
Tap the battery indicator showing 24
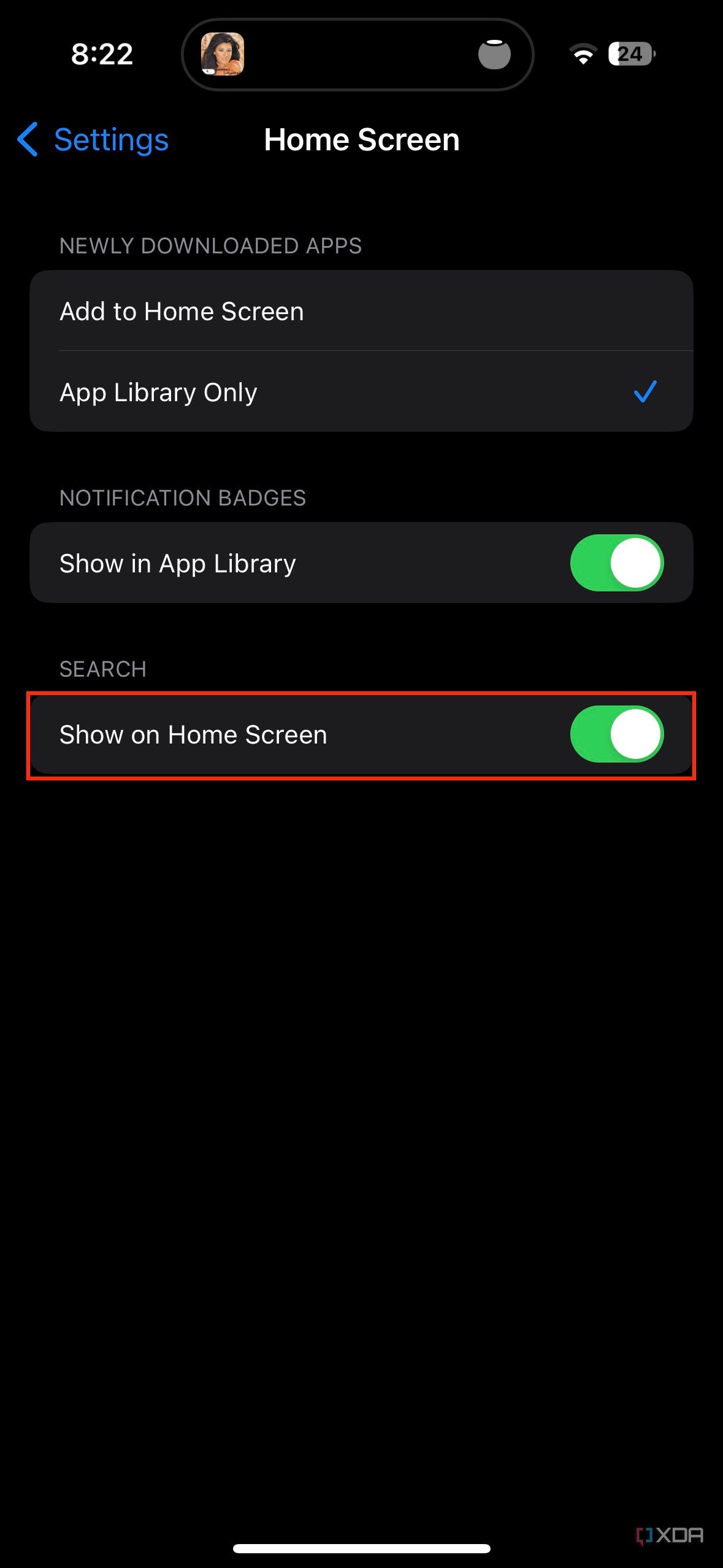(x=629, y=55)
